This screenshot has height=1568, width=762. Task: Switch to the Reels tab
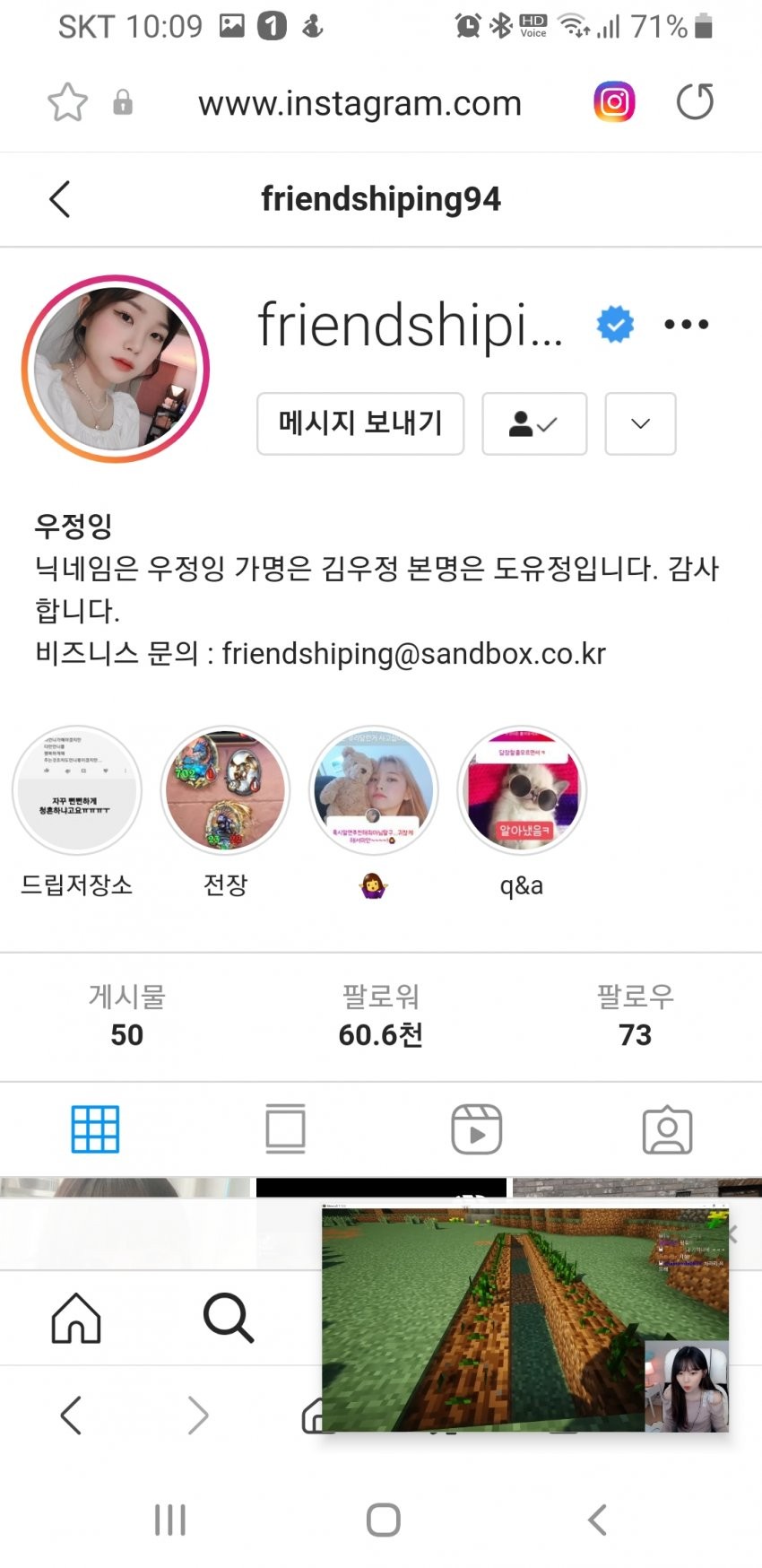(x=476, y=1129)
